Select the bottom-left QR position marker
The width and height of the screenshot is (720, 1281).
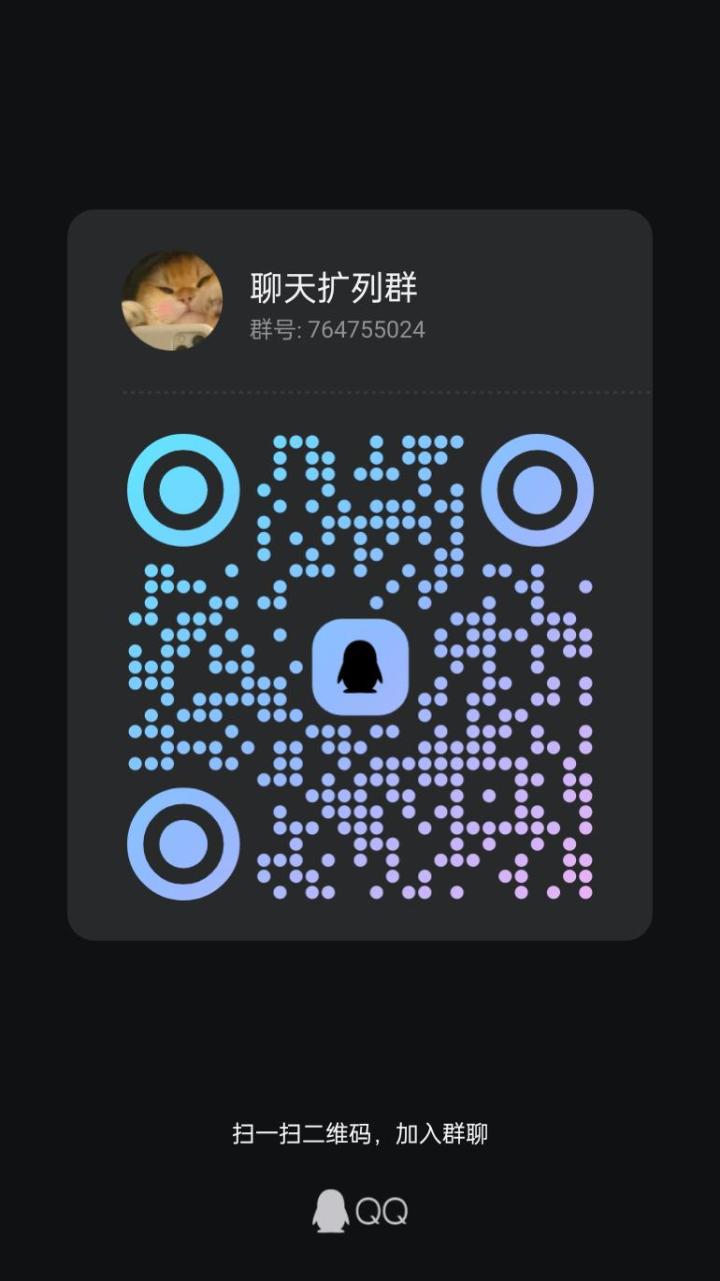coord(181,845)
